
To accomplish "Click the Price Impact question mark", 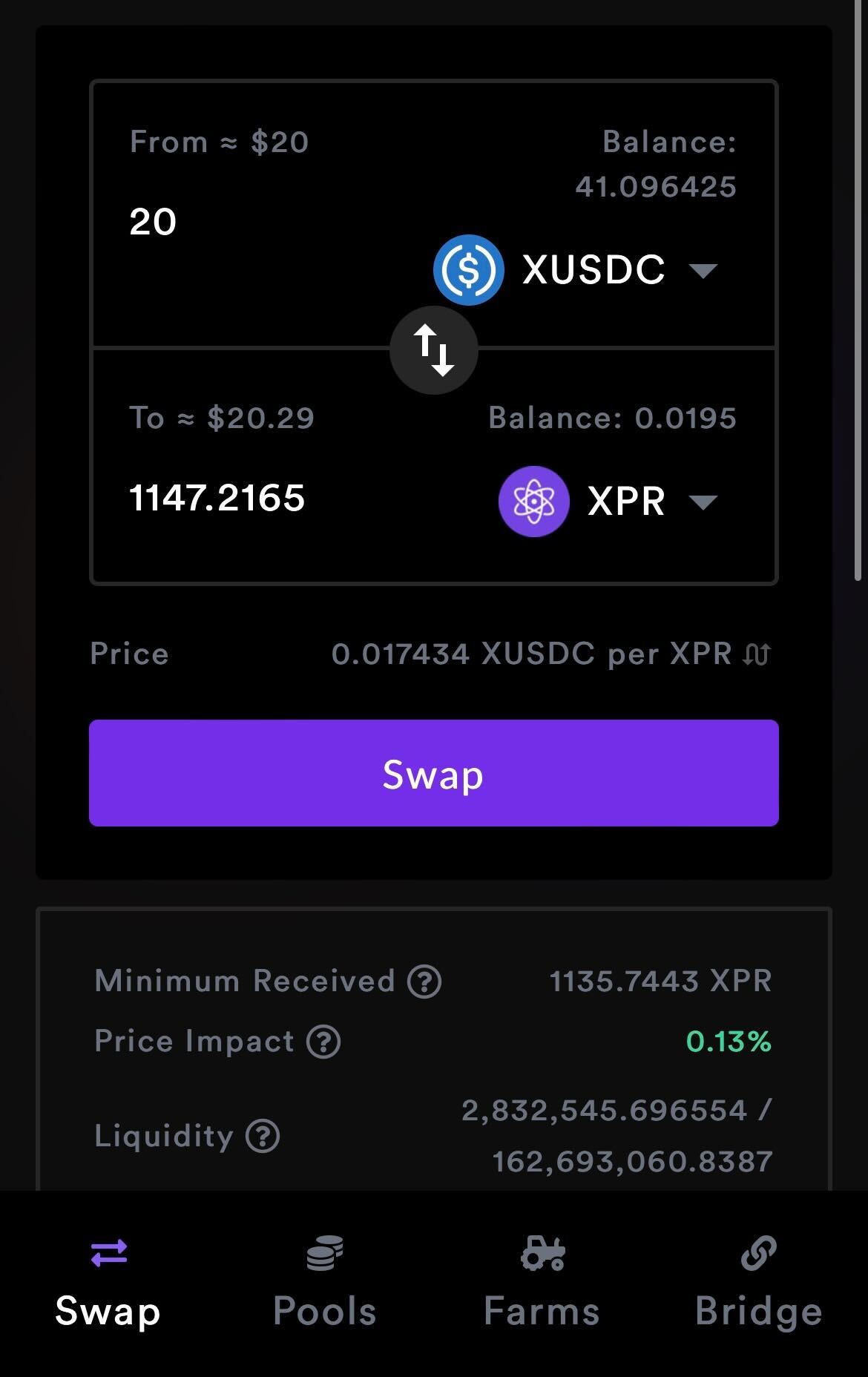I will click(x=323, y=1042).
